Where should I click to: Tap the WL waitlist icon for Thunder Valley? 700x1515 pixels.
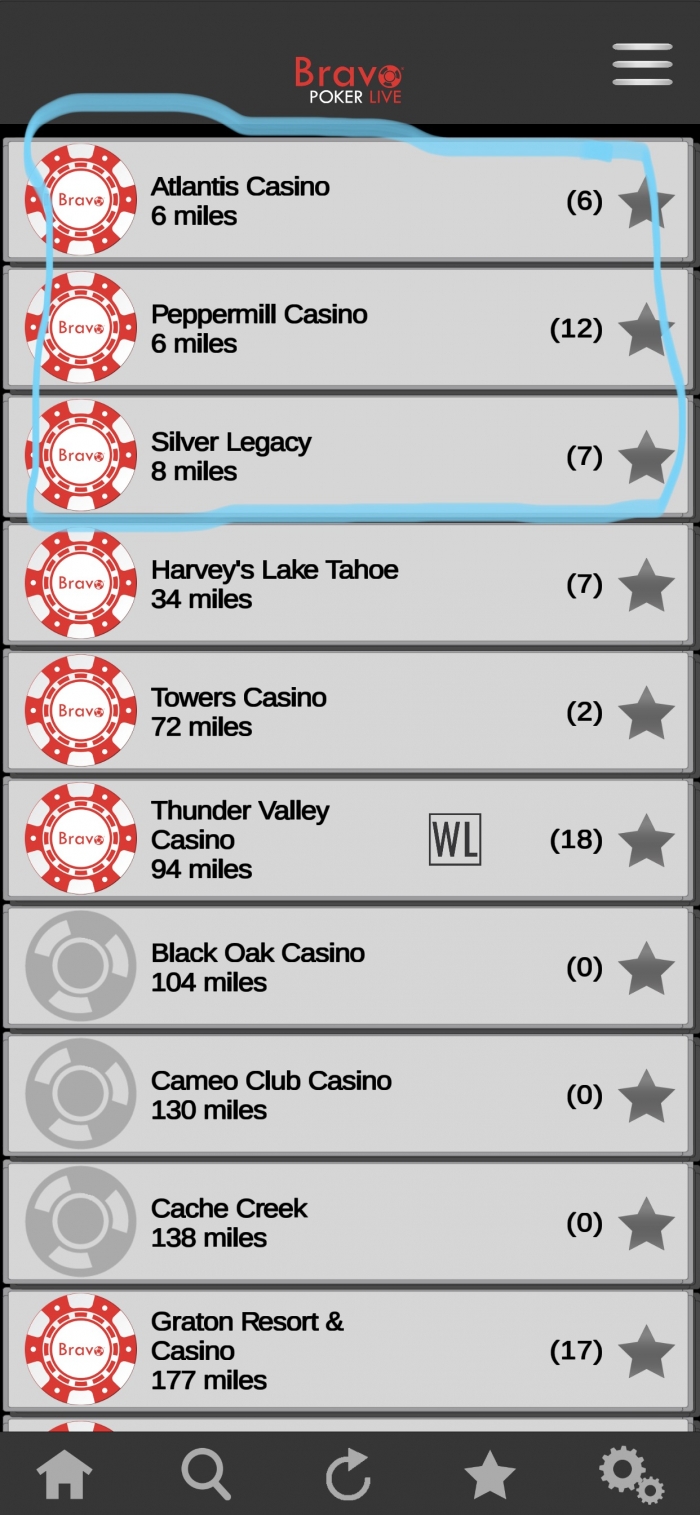pyautogui.click(x=455, y=839)
